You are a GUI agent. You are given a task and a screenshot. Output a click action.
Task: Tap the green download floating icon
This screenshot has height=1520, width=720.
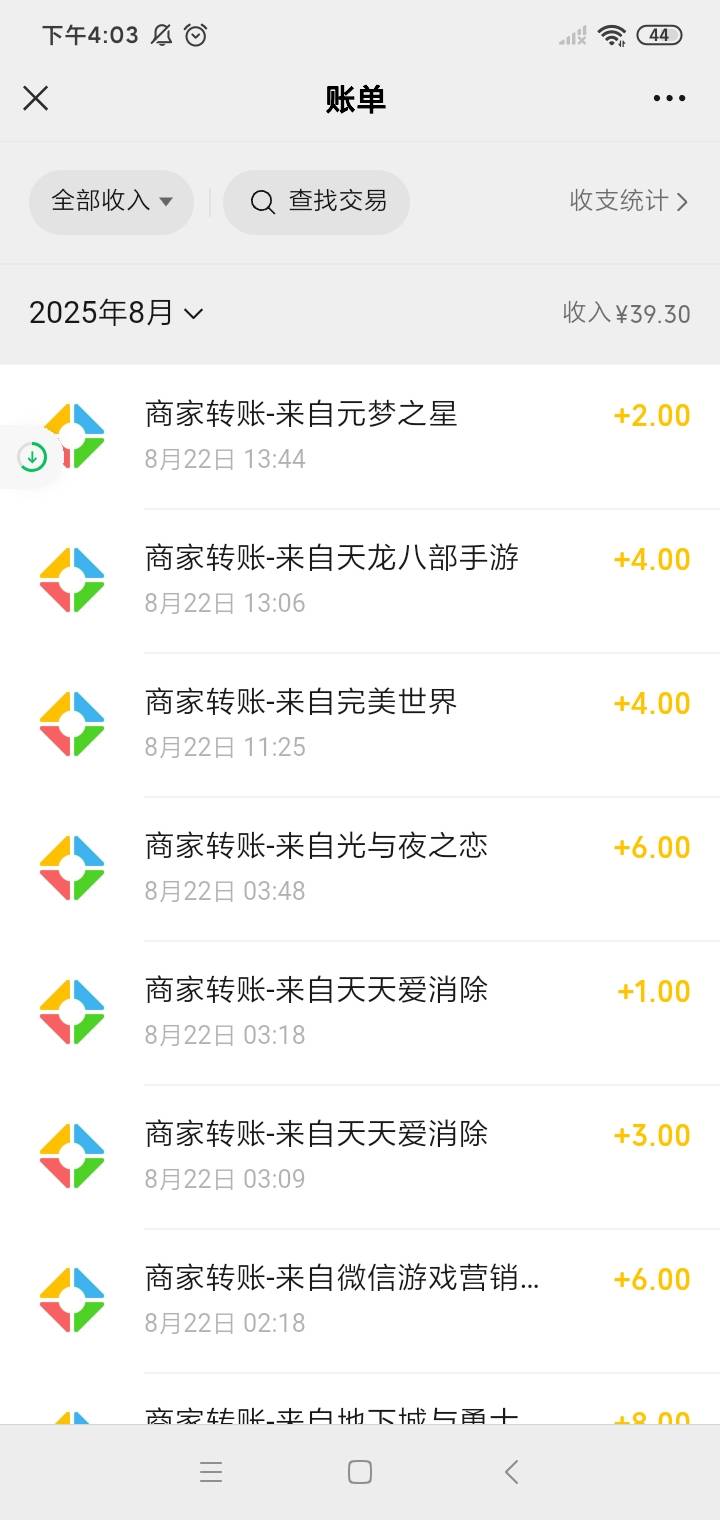32,458
